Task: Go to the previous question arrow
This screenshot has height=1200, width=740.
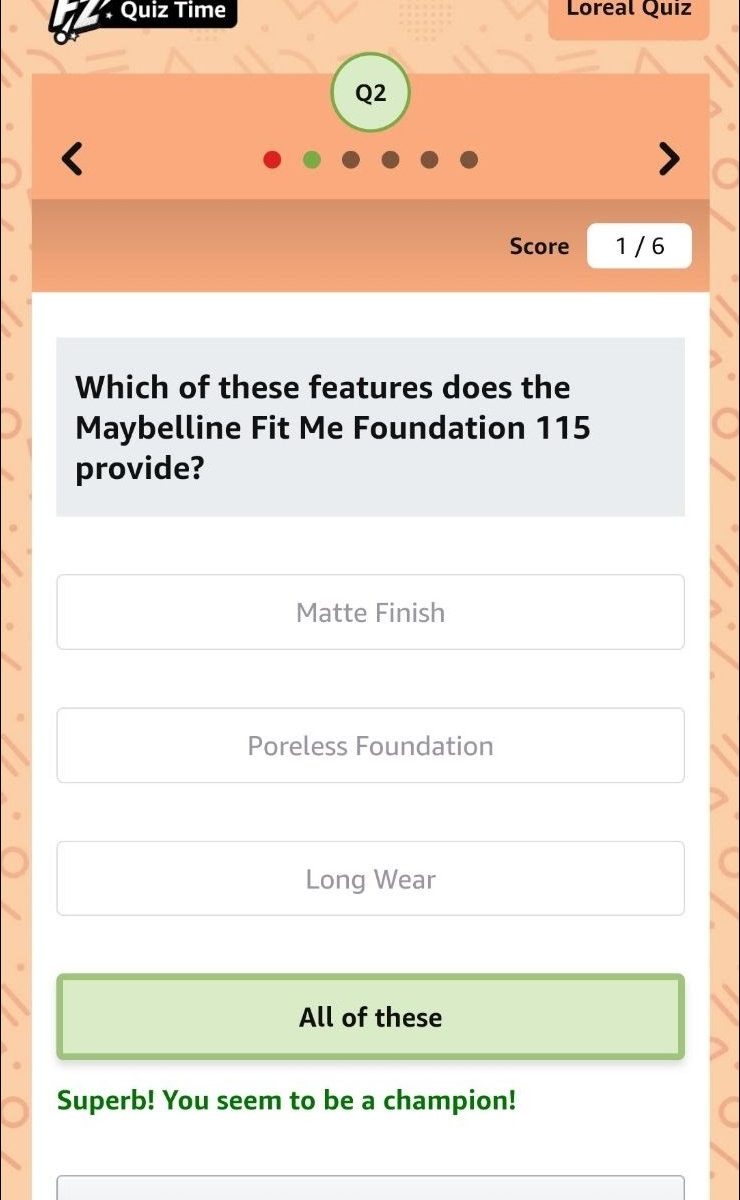Action: click(x=71, y=159)
